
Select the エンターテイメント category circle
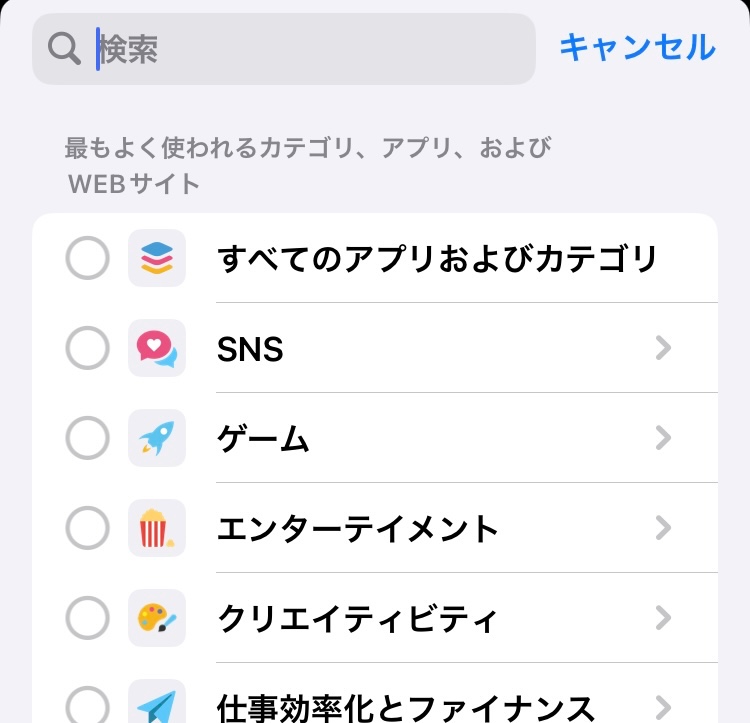87,528
